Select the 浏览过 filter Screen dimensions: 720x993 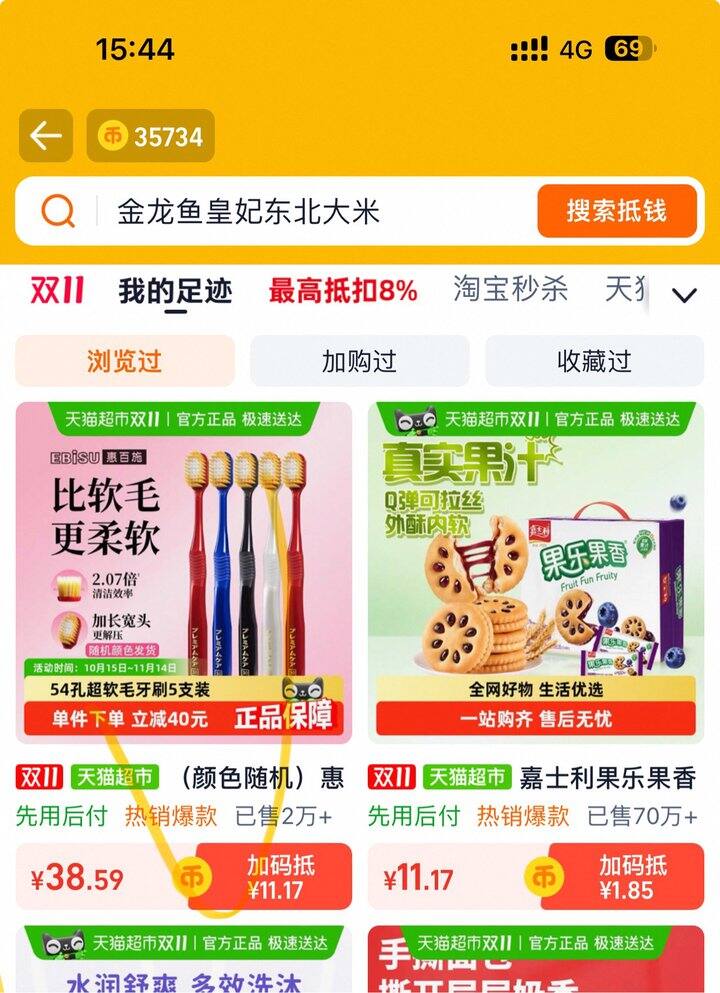tap(125, 361)
